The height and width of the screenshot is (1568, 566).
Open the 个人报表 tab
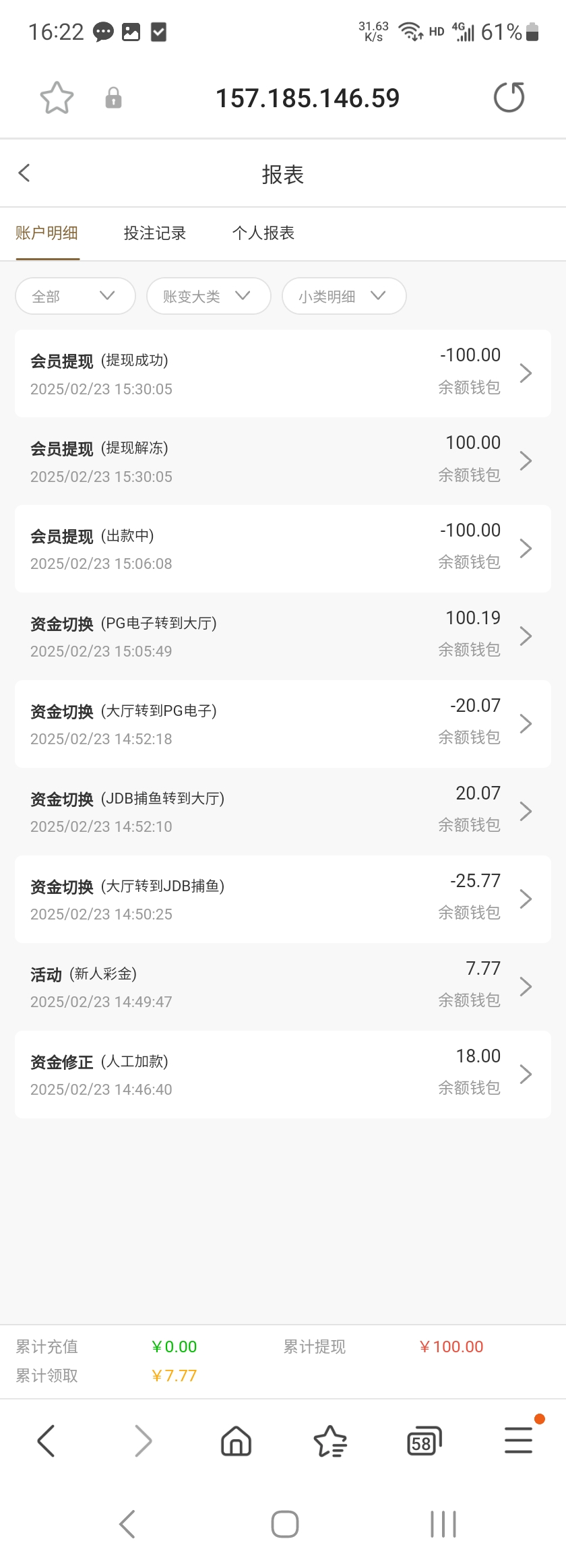coord(263,233)
